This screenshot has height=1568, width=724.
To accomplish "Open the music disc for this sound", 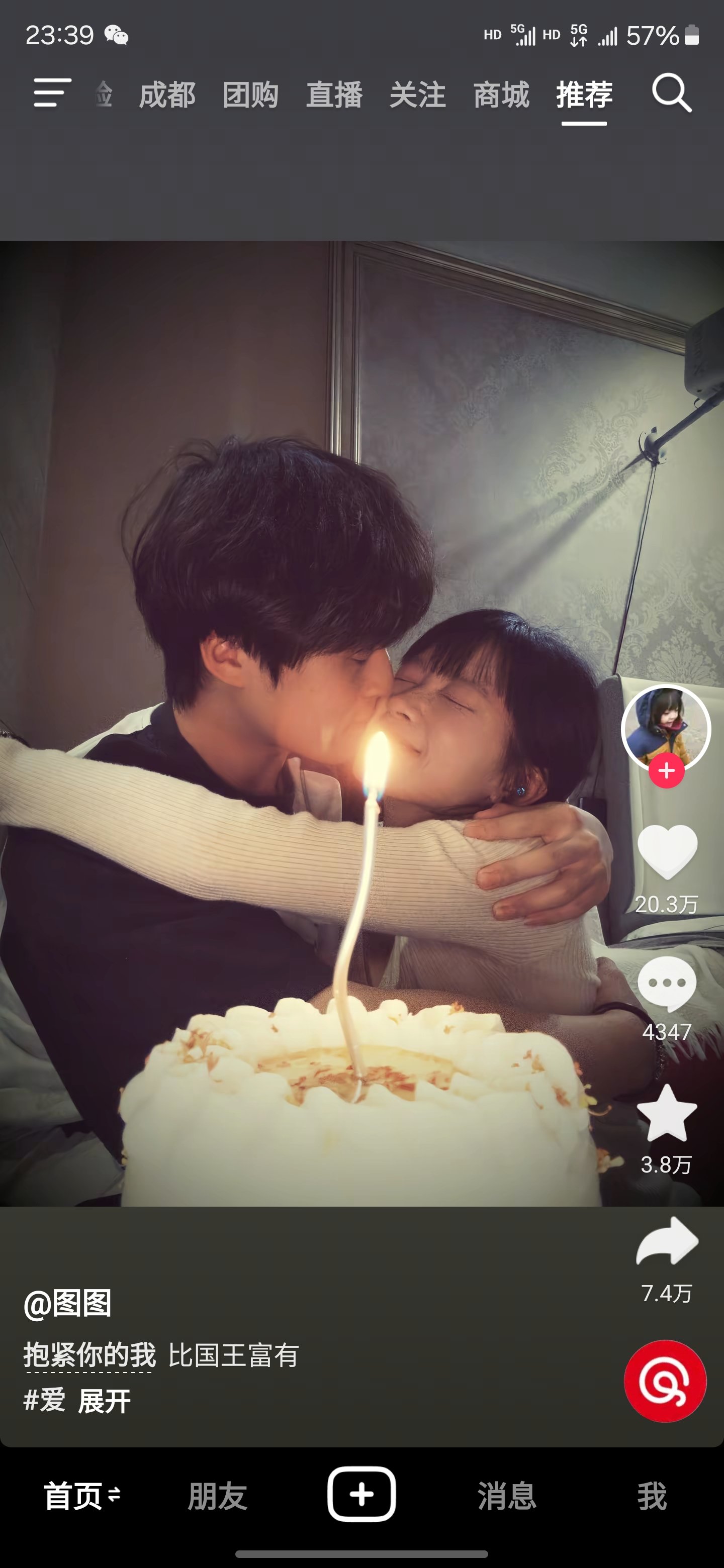I will tap(665, 1381).
